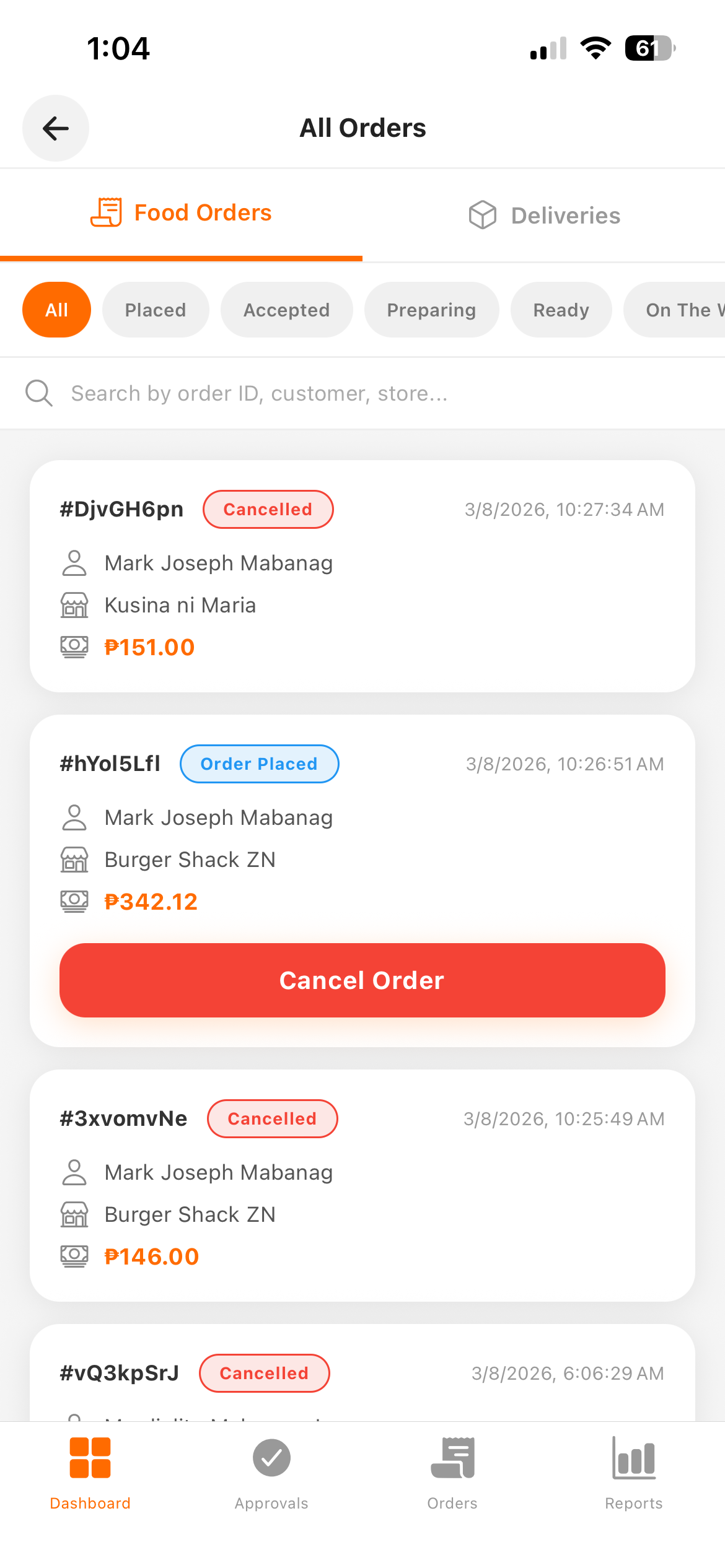Viewport: 725px width, 1568px height.
Task: Open Approvals via the checkmark icon
Action: [x=271, y=1458]
